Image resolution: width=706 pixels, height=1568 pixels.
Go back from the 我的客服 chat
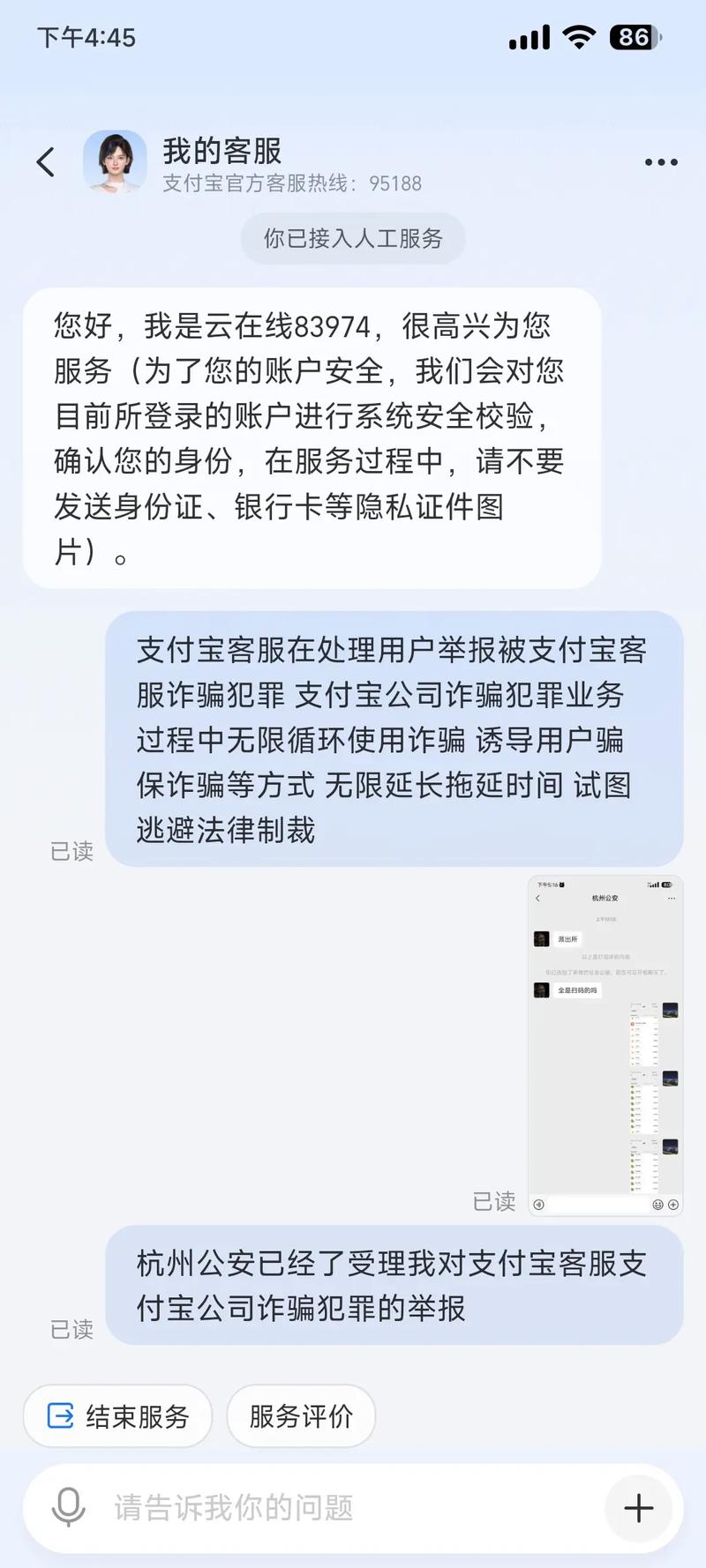click(x=46, y=162)
